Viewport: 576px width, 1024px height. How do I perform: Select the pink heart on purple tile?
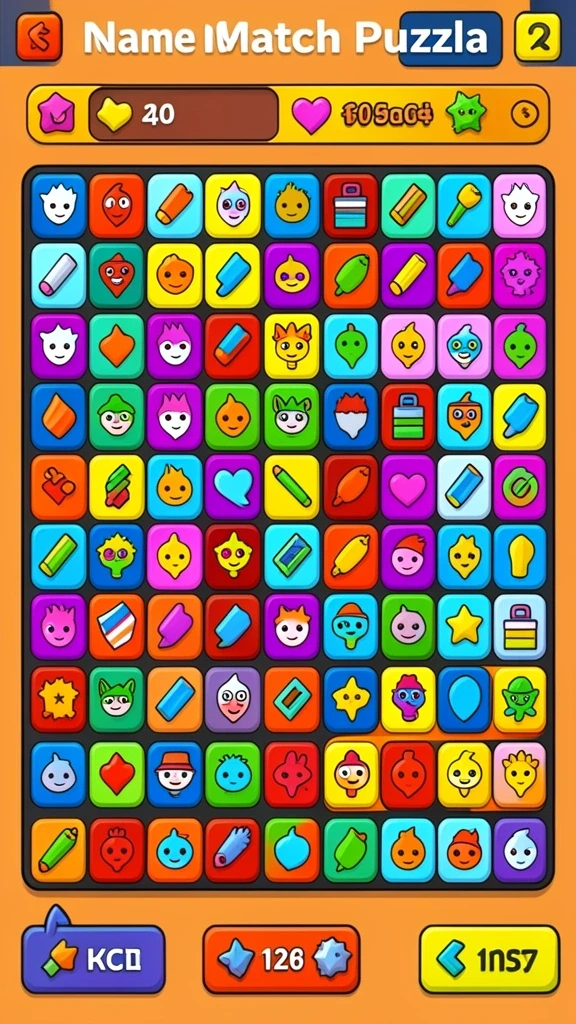pyautogui.click(x=408, y=487)
